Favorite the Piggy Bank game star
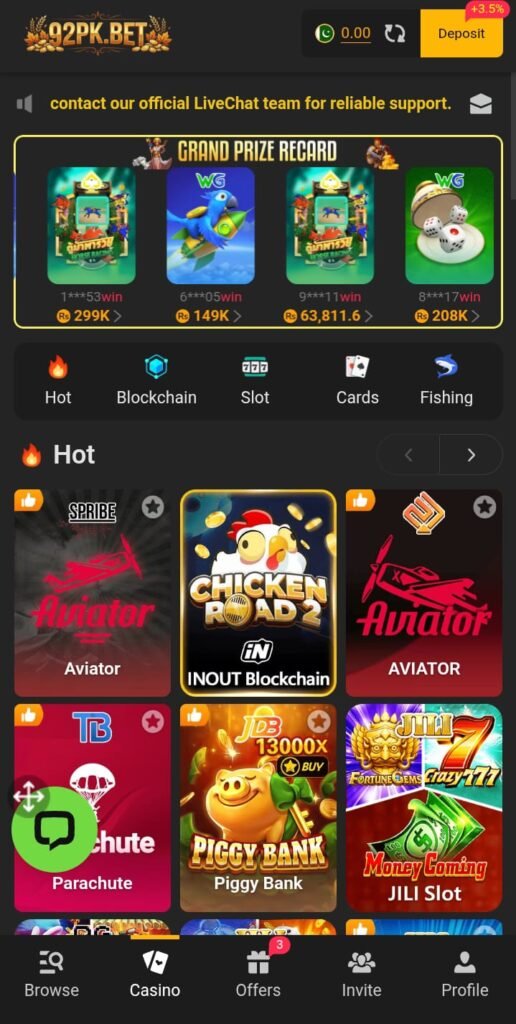Screen dimensions: 516x1024 pos(319,722)
